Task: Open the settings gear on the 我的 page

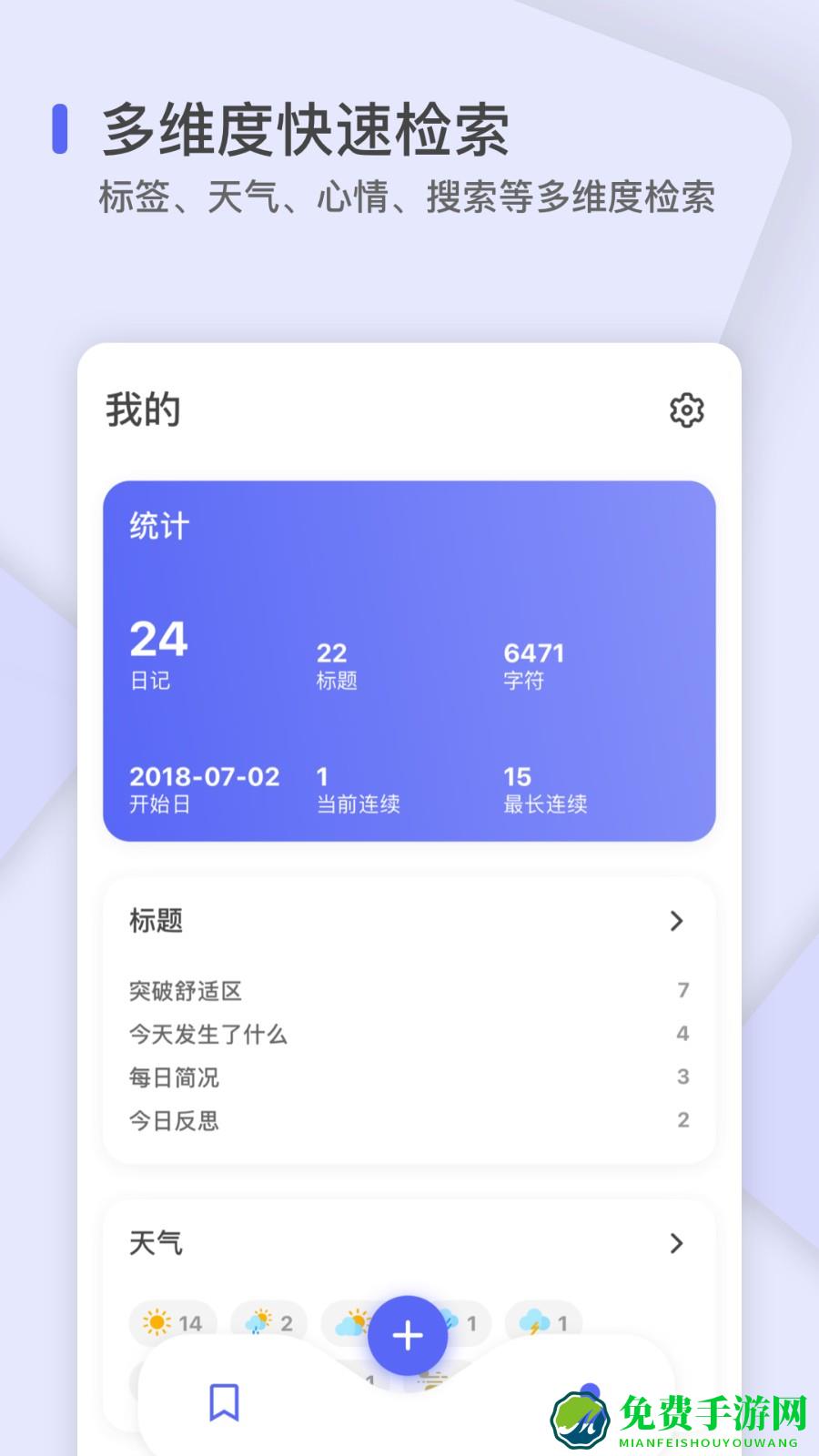Action: click(x=686, y=410)
